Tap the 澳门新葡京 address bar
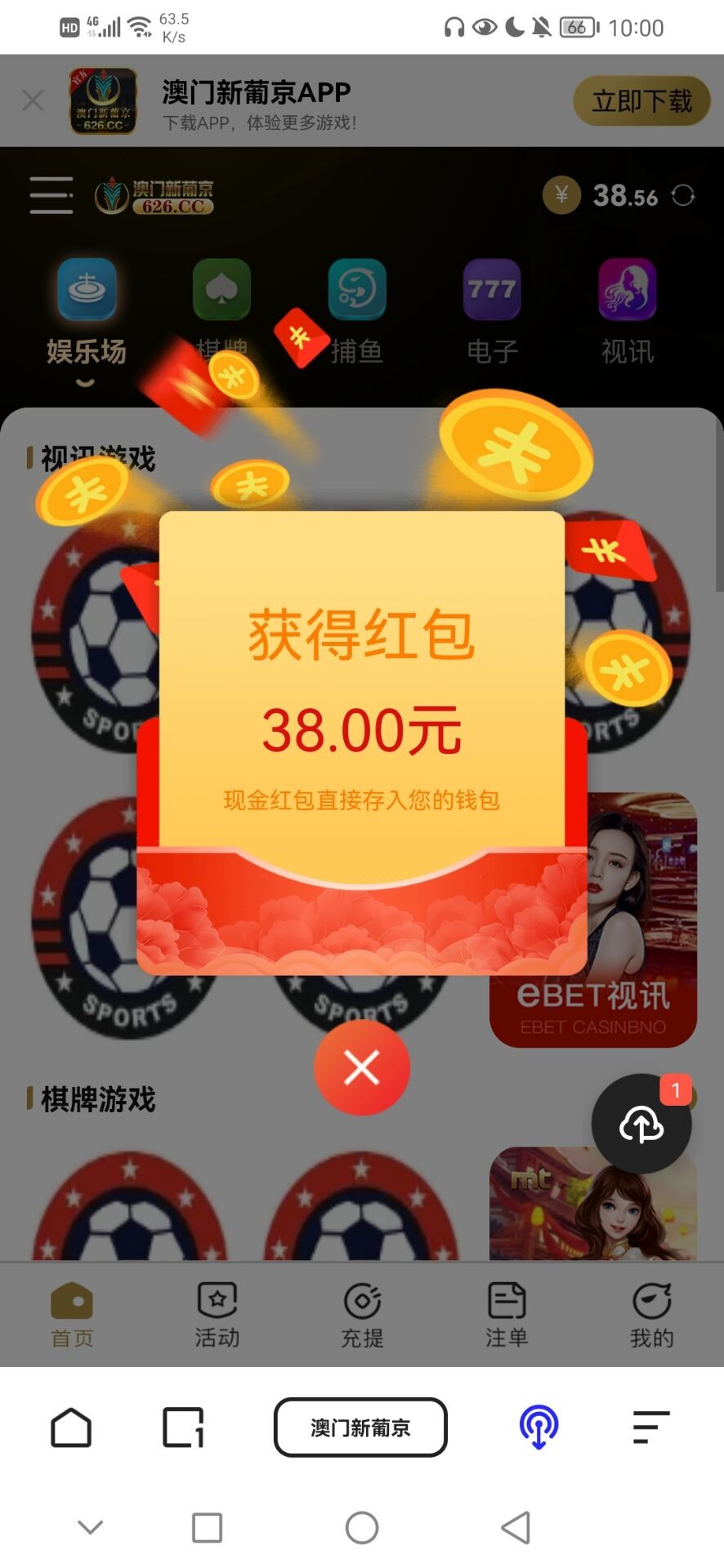 pos(360,1428)
